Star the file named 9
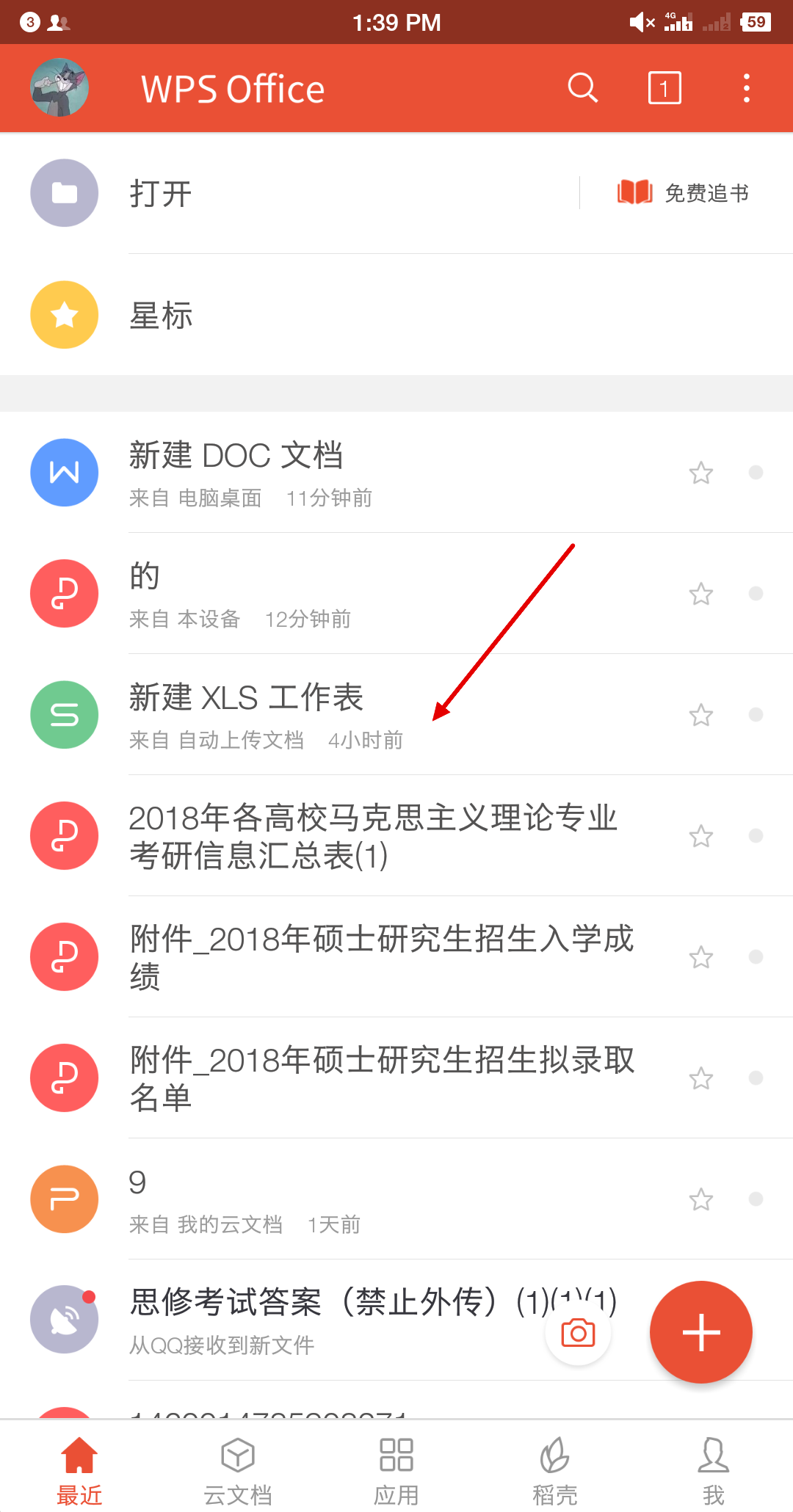Screen dimensions: 793x1512 point(701,1199)
